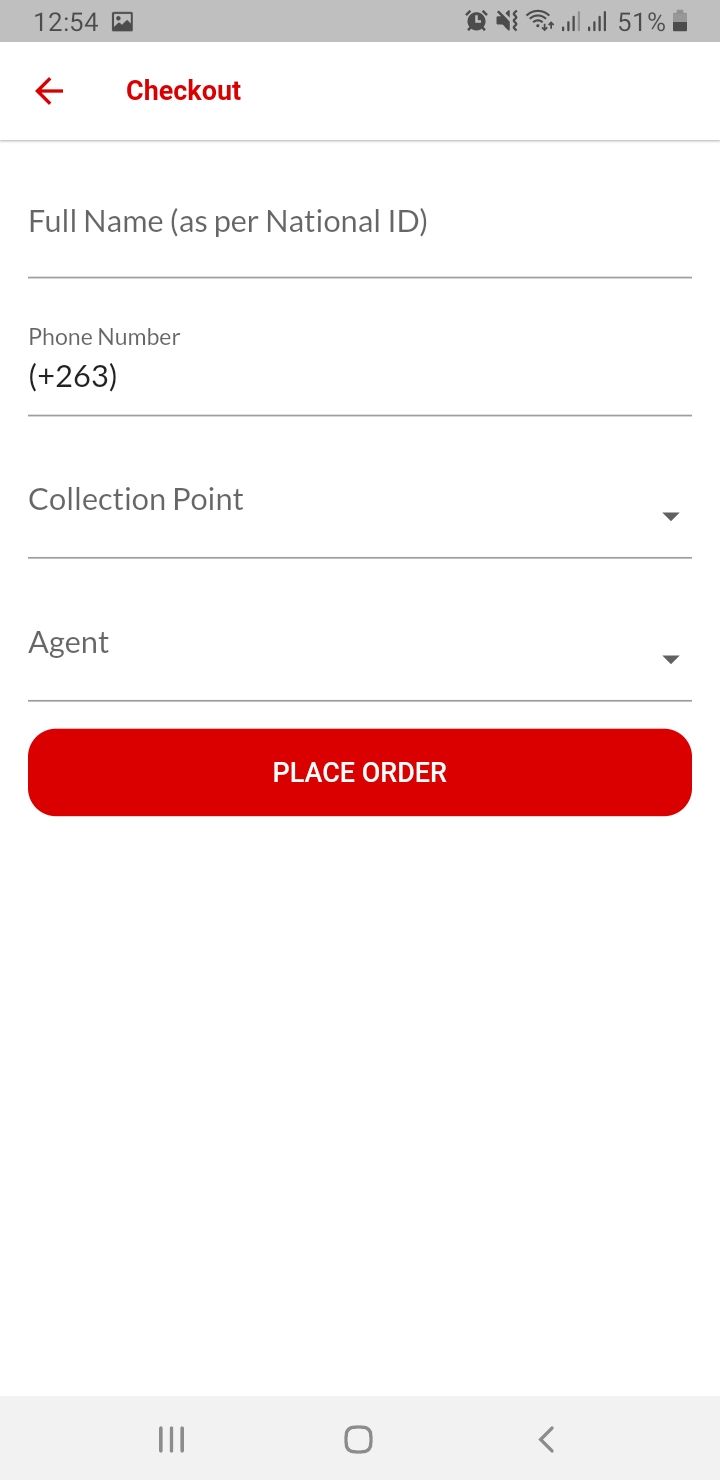Place the order
This screenshot has width=720, height=1480.
(359, 772)
